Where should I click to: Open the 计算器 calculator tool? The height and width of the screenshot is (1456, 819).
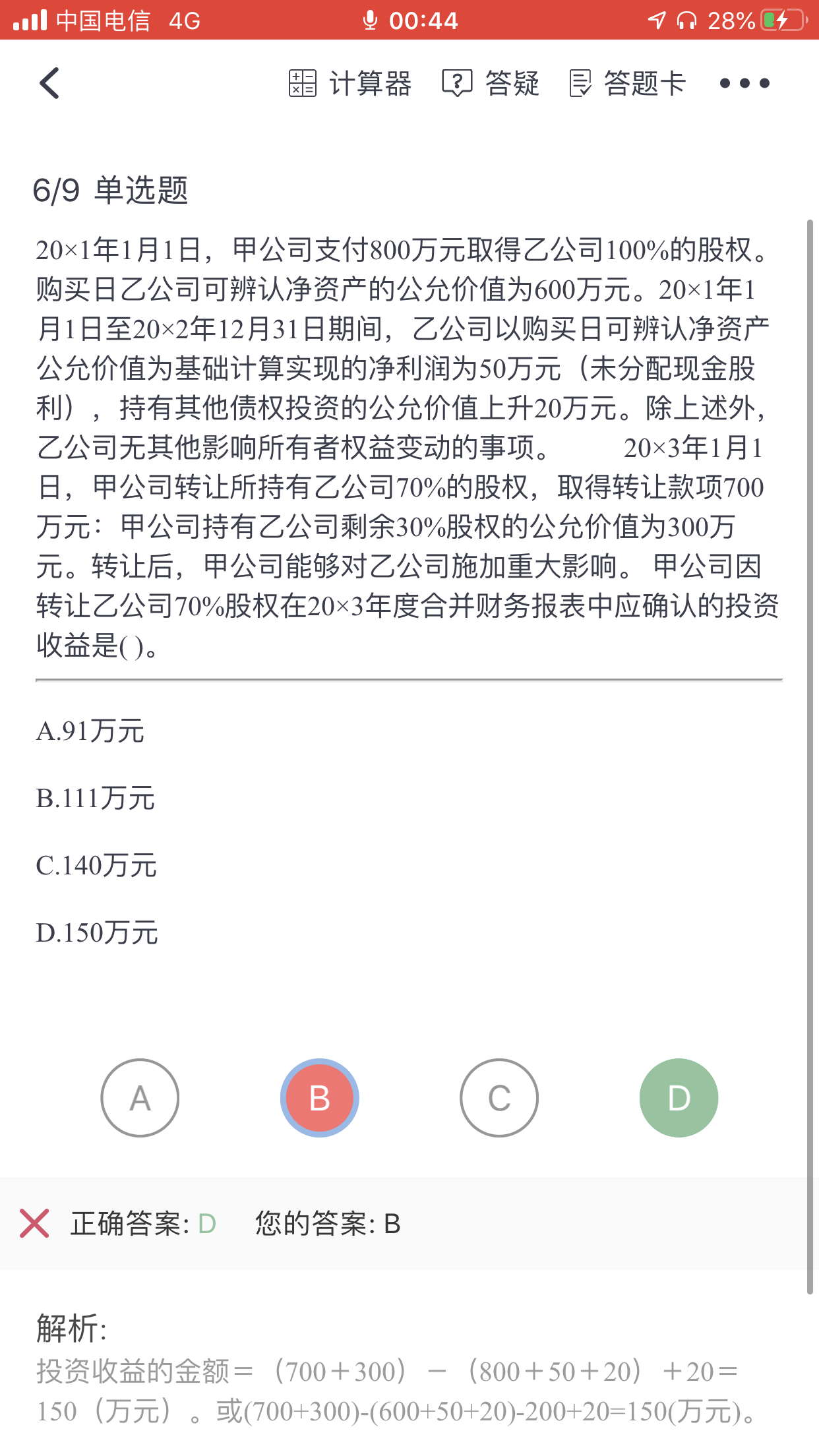(x=350, y=84)
